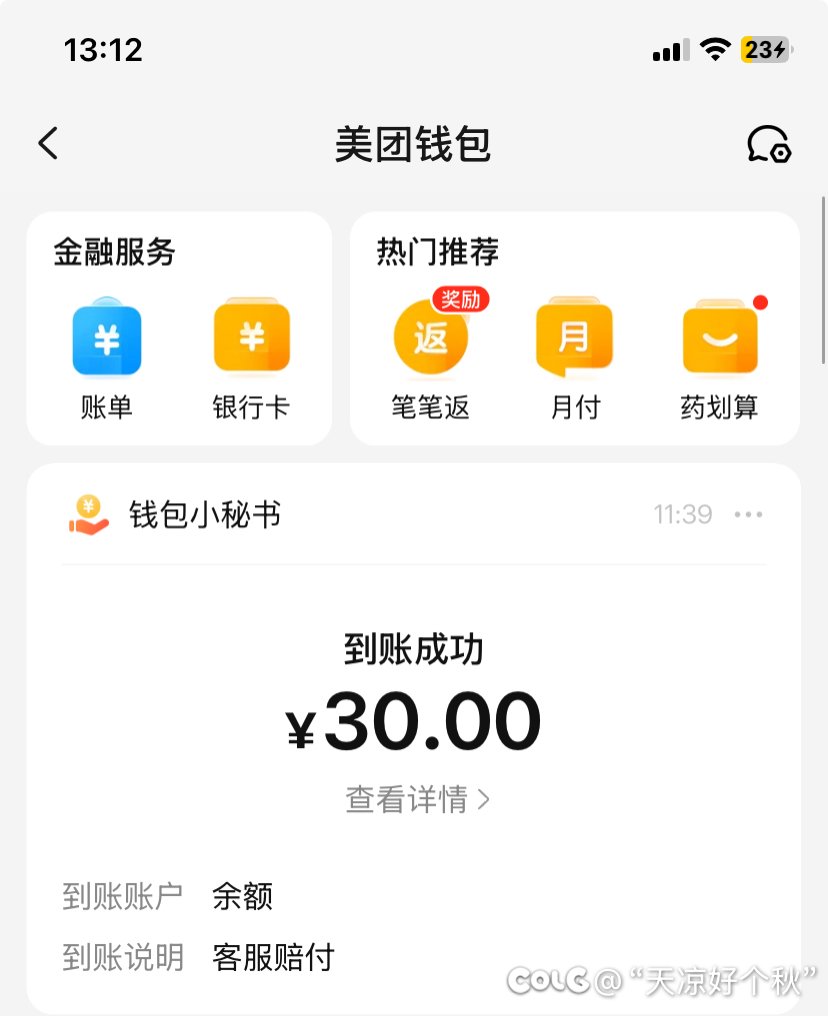Tap the 月付 (Monthly Pay) icon
Viewport: 828px width, 1016px height.
(575, 337)
